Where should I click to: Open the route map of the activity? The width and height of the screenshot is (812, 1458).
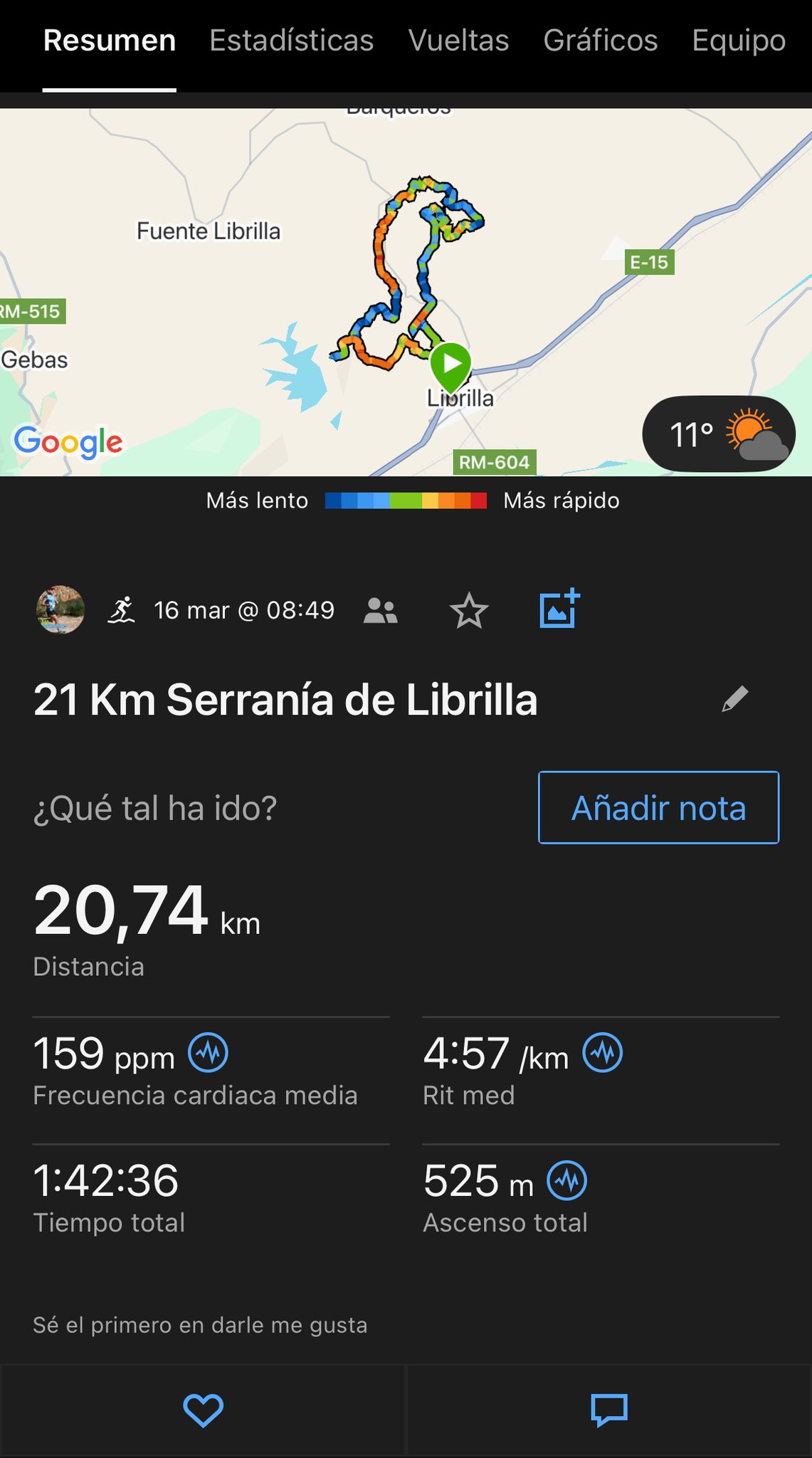(406, 285)
